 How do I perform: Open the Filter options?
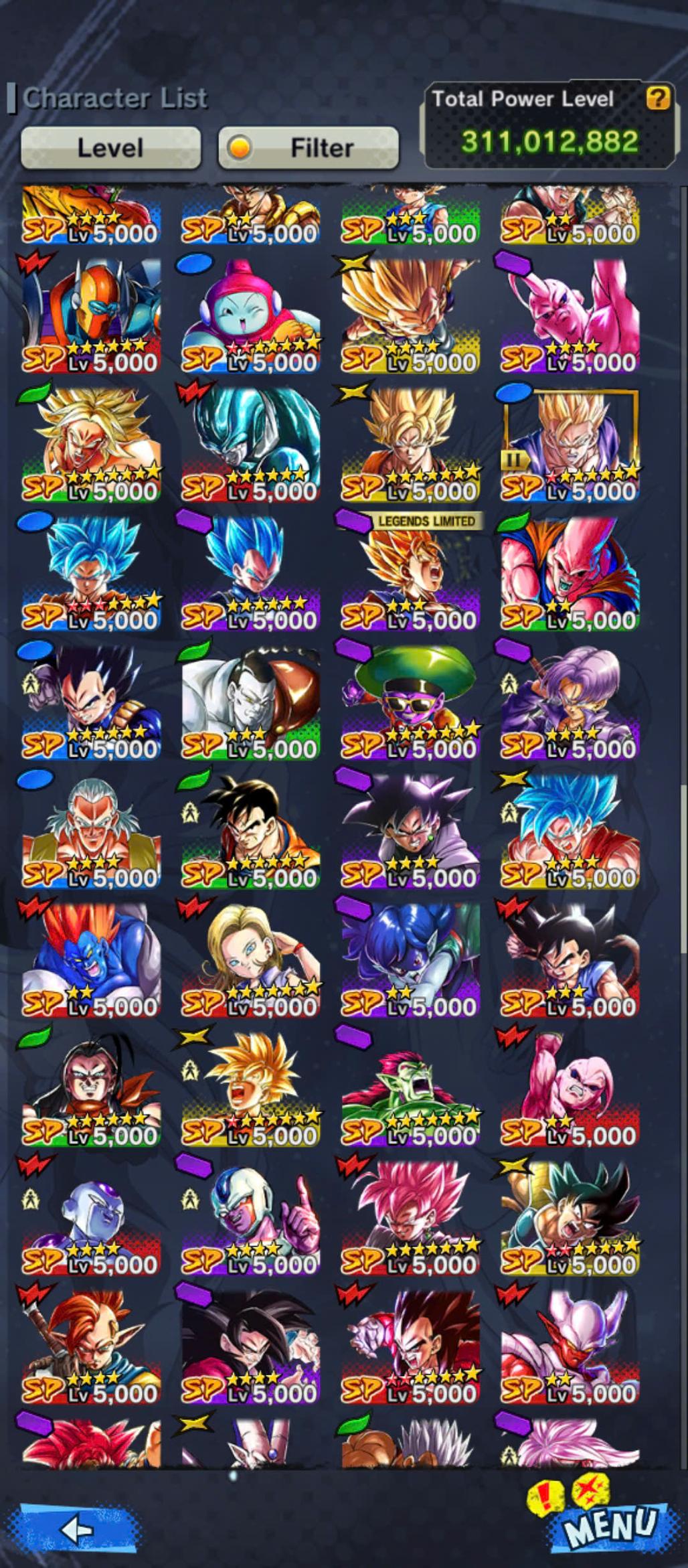[309, 147]
